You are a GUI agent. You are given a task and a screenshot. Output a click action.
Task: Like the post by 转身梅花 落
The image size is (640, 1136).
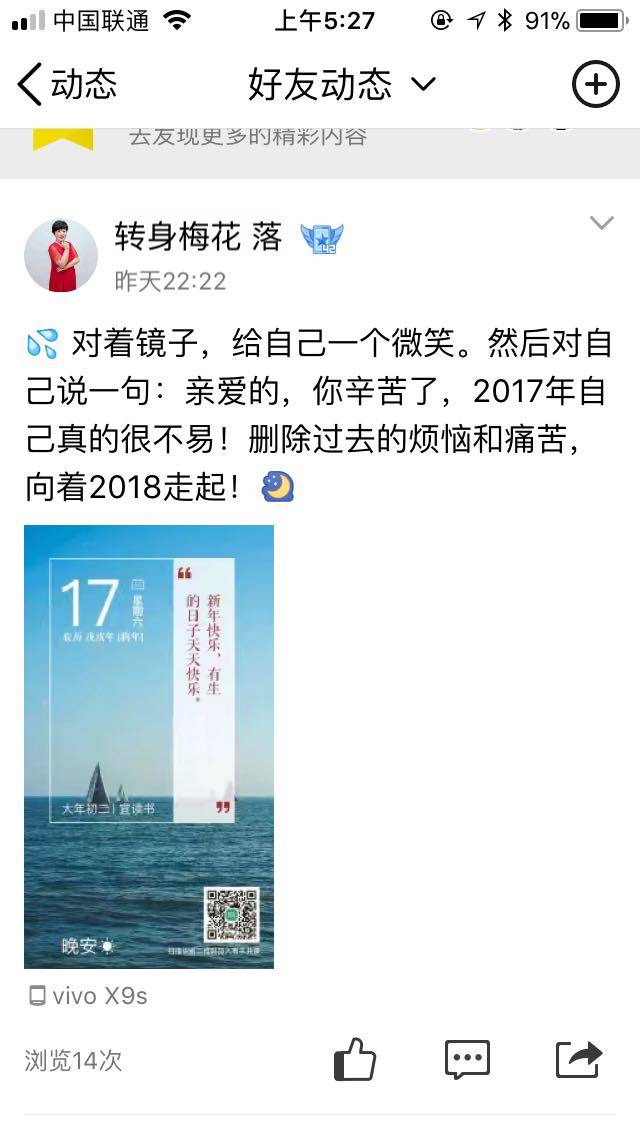[x=354, y=1059]
